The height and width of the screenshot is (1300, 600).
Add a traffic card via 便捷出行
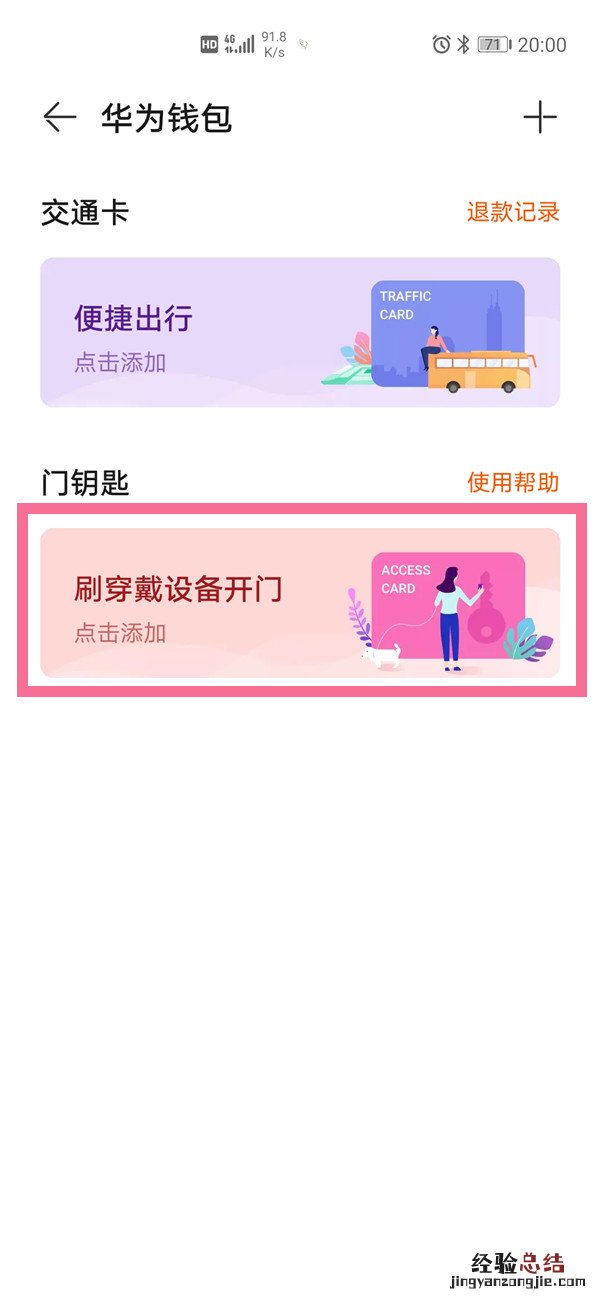[300, 332]
